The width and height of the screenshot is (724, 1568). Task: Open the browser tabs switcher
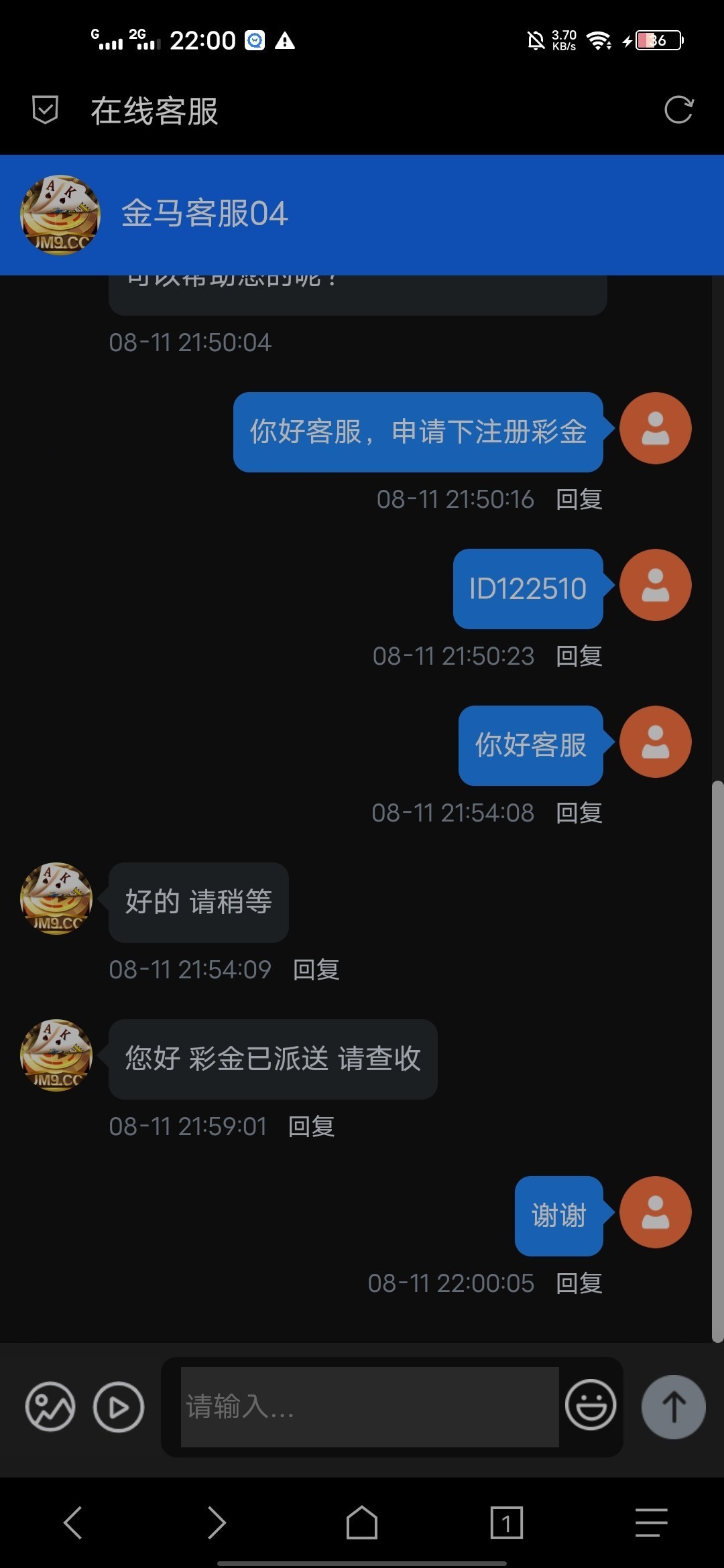(507, 1523)
